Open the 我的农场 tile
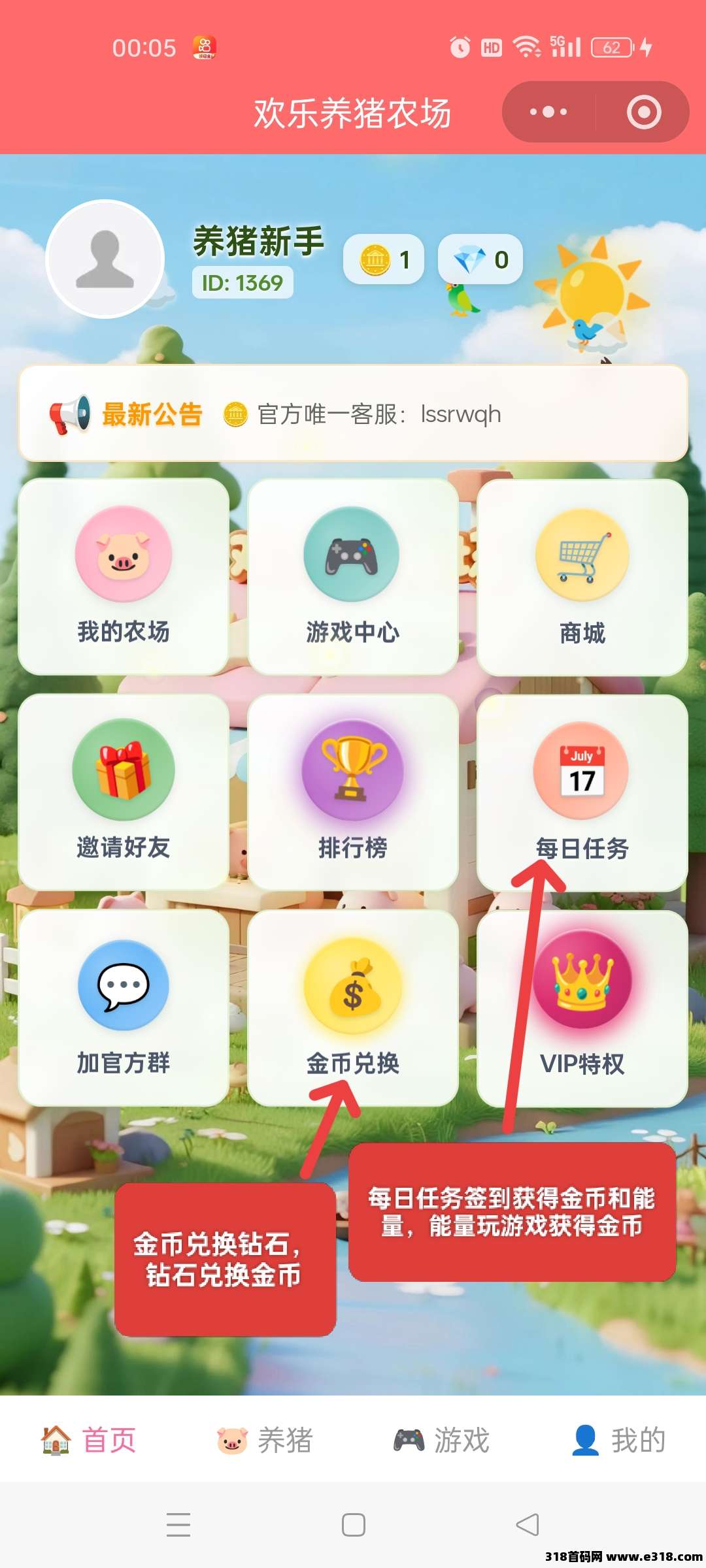706x1568 pixels. 124,576
